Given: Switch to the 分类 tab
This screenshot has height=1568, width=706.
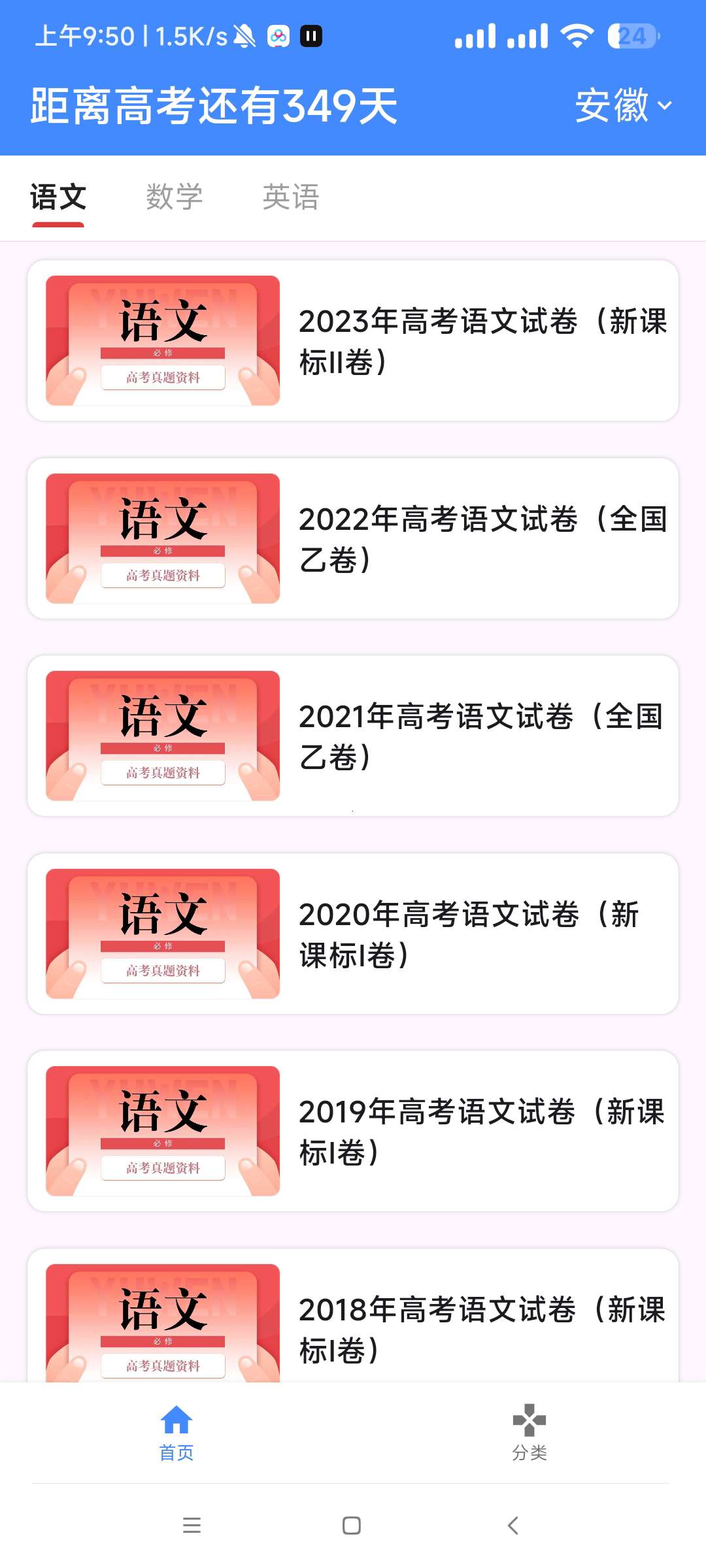Looking at the screenshot, I should click(529, 1433).
